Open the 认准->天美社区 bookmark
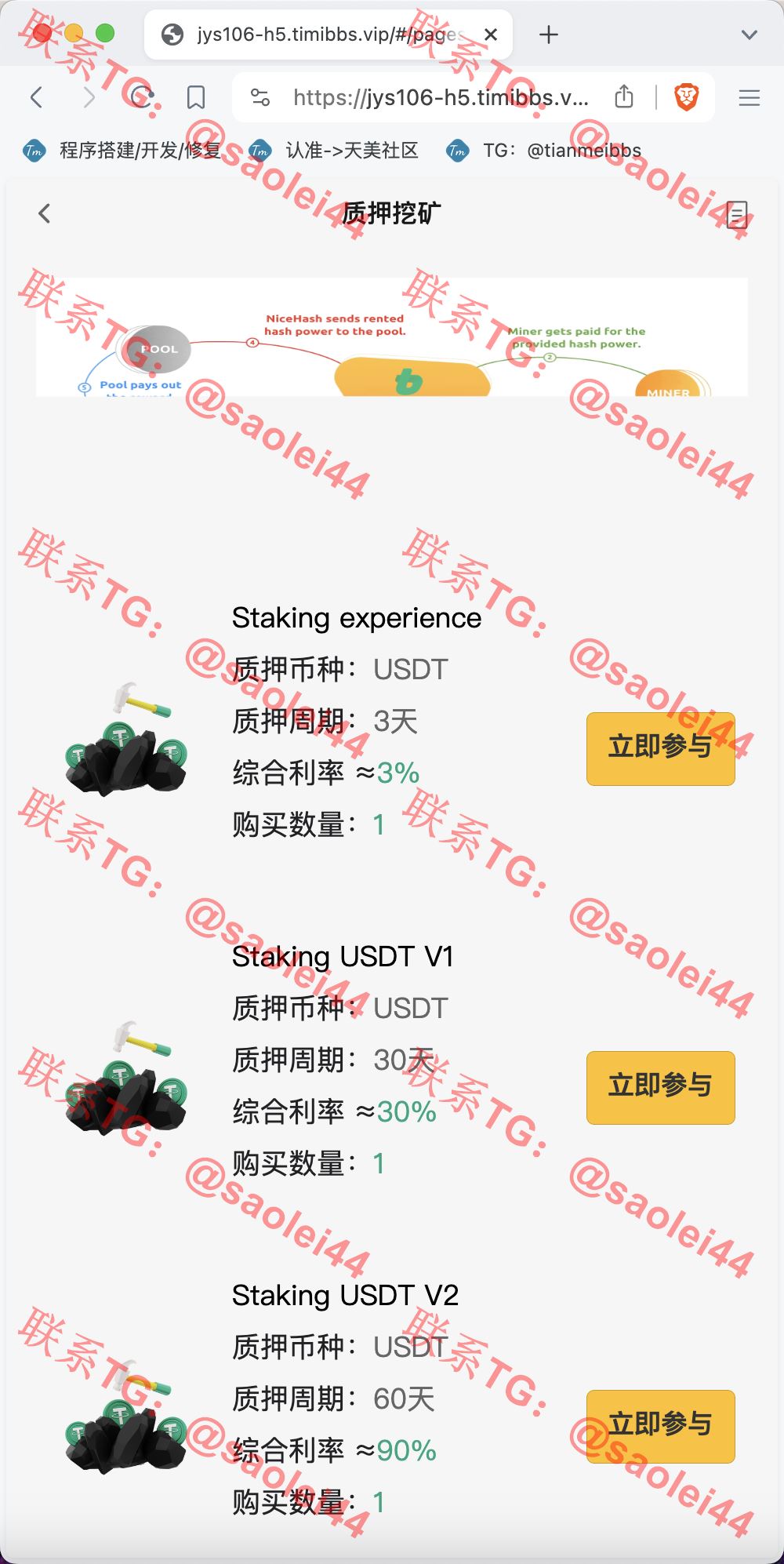Screen dimensions: 784x1564 click(334, 151)
